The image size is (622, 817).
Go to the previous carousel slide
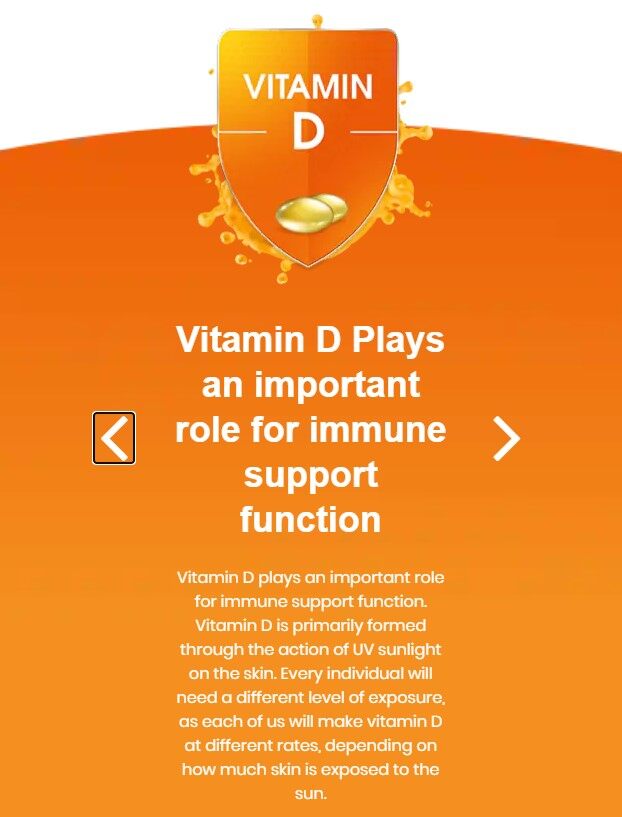coord(114,438)
